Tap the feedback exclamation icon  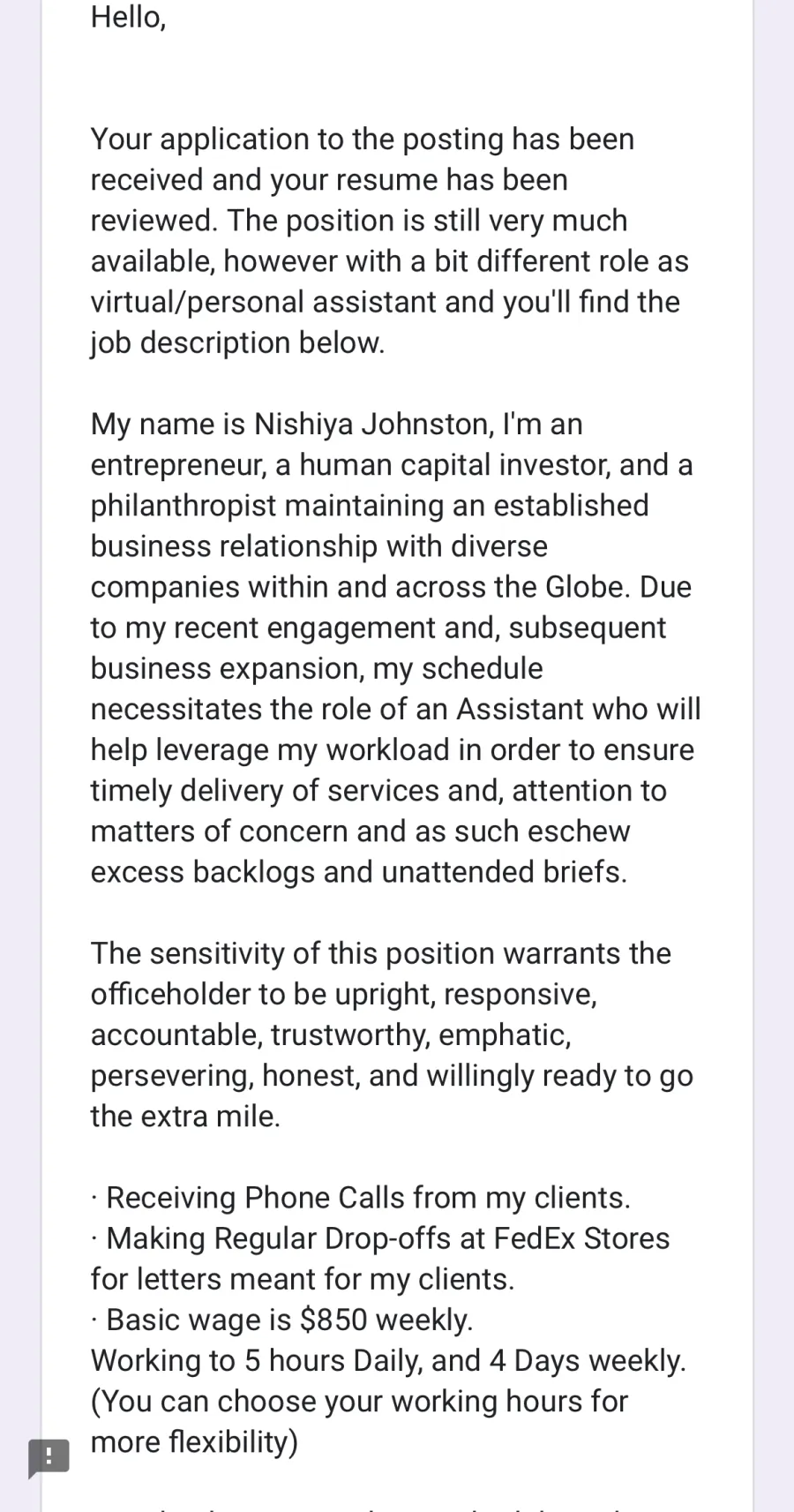49,1457
